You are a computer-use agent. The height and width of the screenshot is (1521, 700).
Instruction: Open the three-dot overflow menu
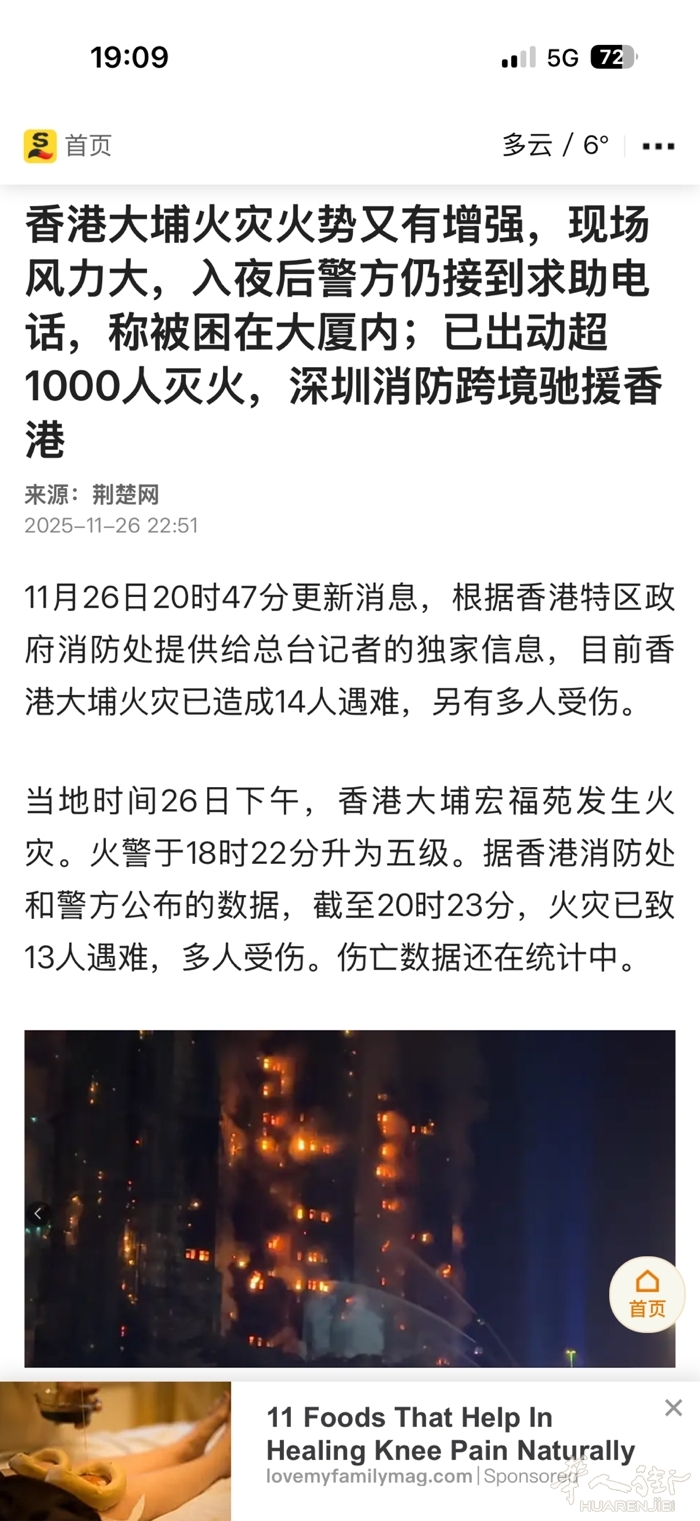tap(658, 147)
